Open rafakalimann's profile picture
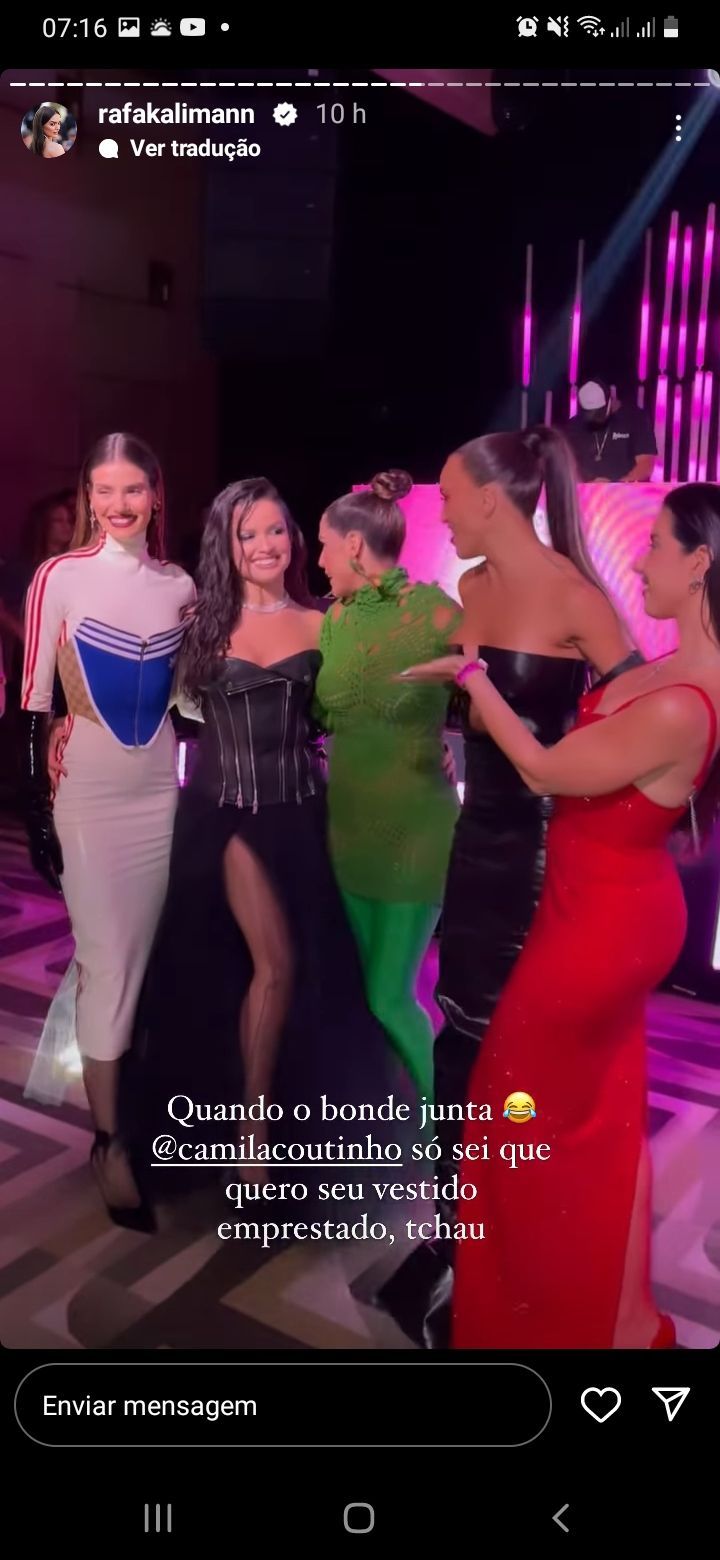This screenshot has height=1560, width=720. click(48, 130)
